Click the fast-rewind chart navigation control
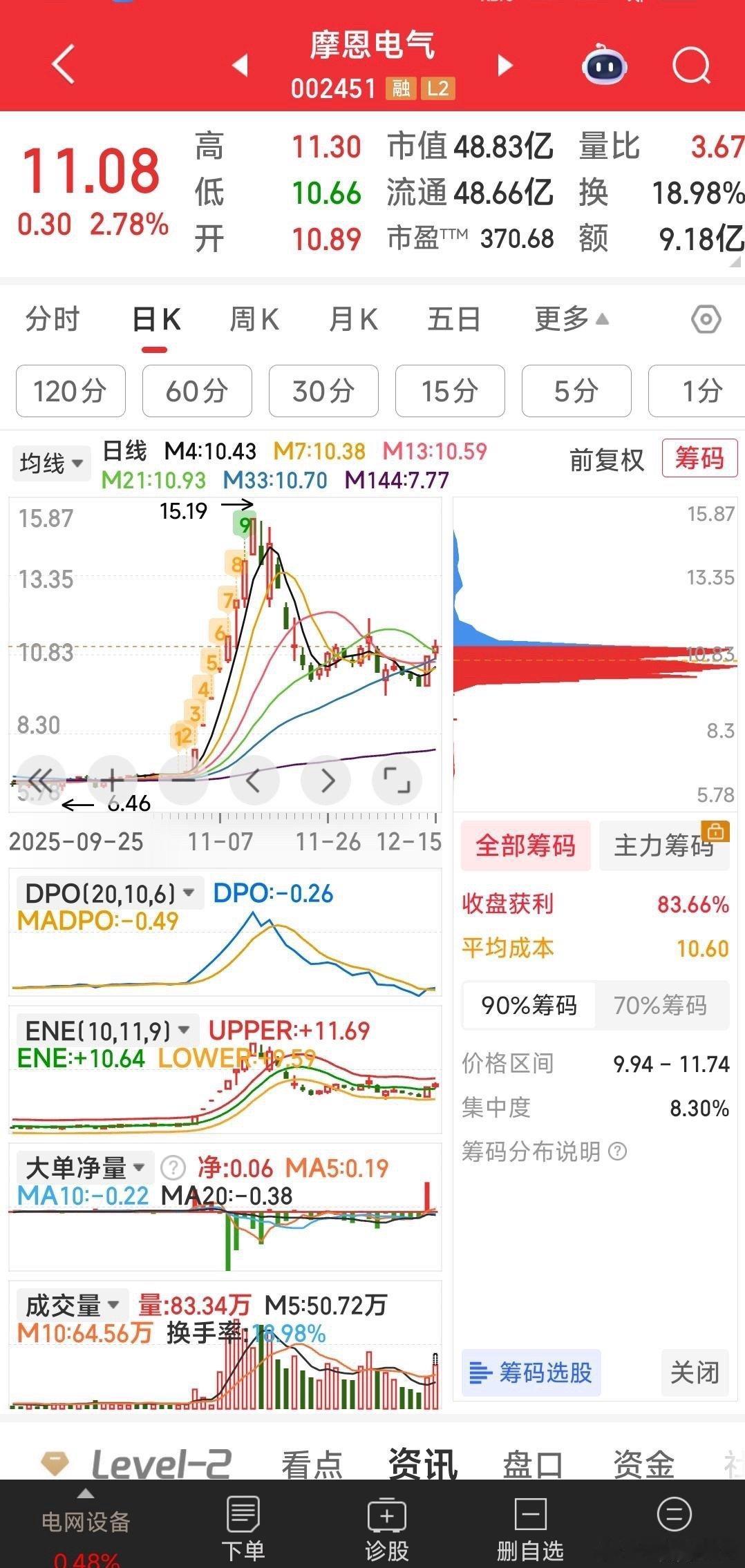Viewport: 745px width, 1568px height. (42, 780)
